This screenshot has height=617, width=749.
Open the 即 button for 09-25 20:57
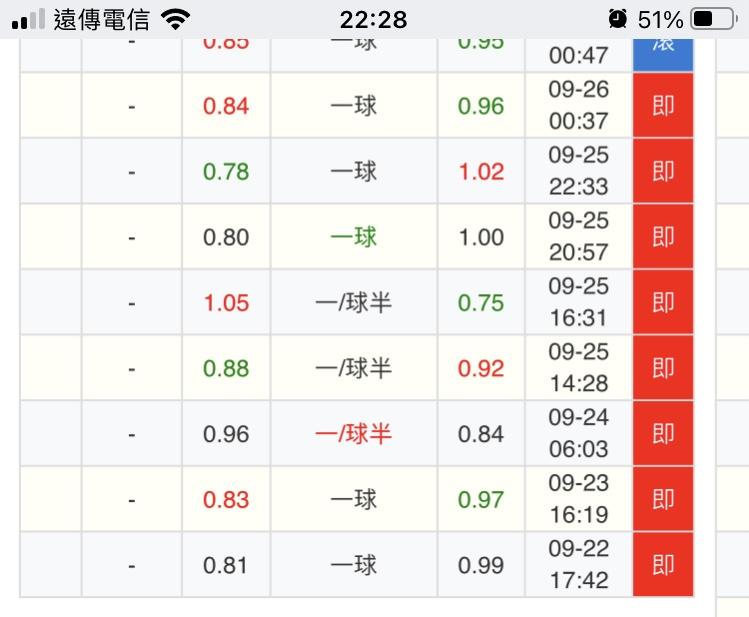tap(663, 237)
